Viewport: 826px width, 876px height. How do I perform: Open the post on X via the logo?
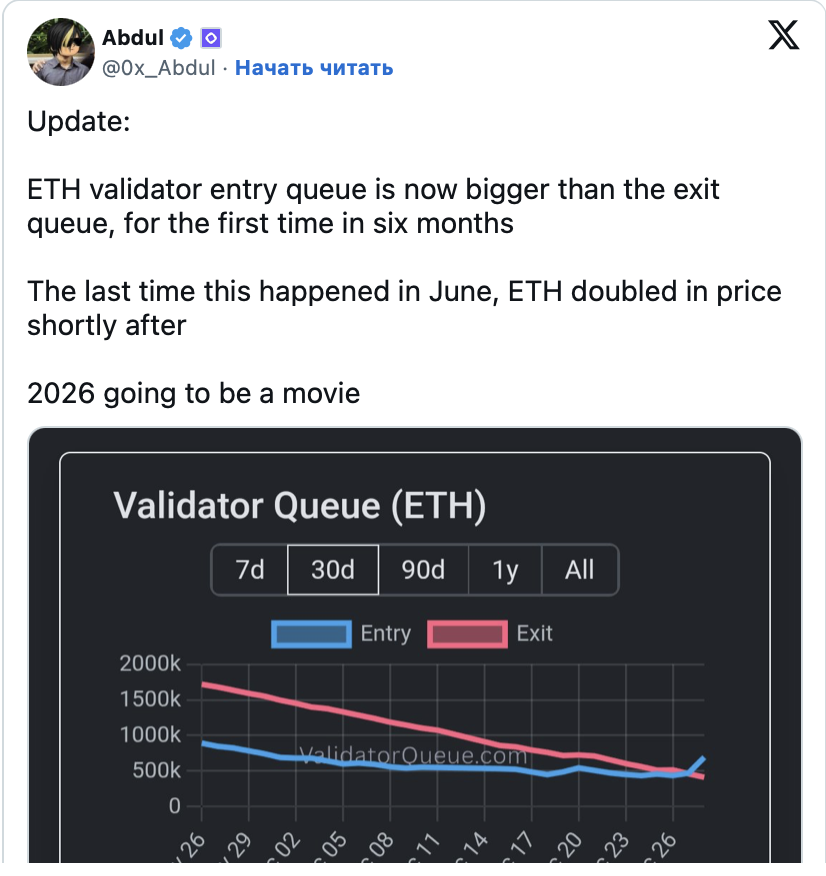[x=783, y=35]
